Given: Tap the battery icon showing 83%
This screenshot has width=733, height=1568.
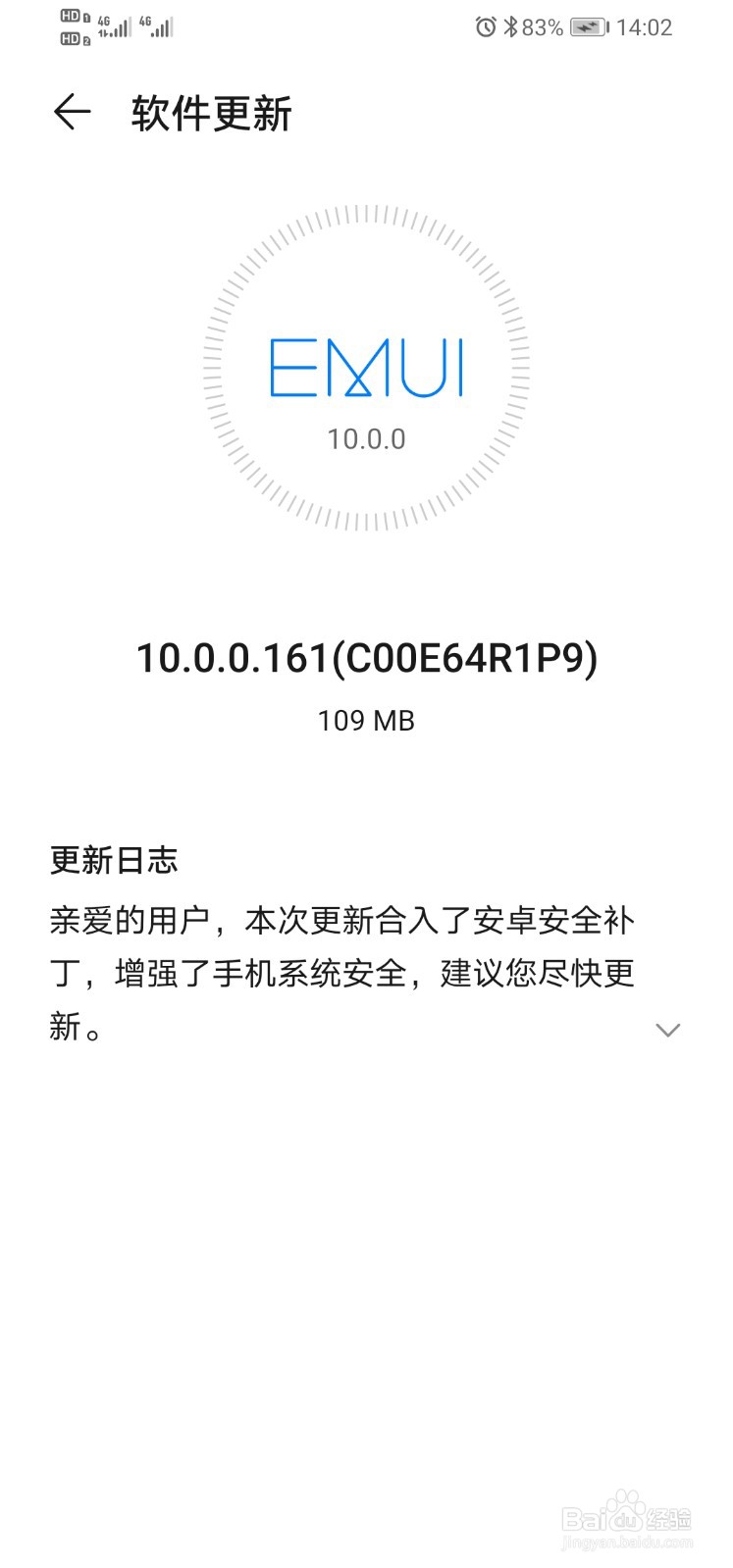Looking at the screenshot, I should pos(586,26).
